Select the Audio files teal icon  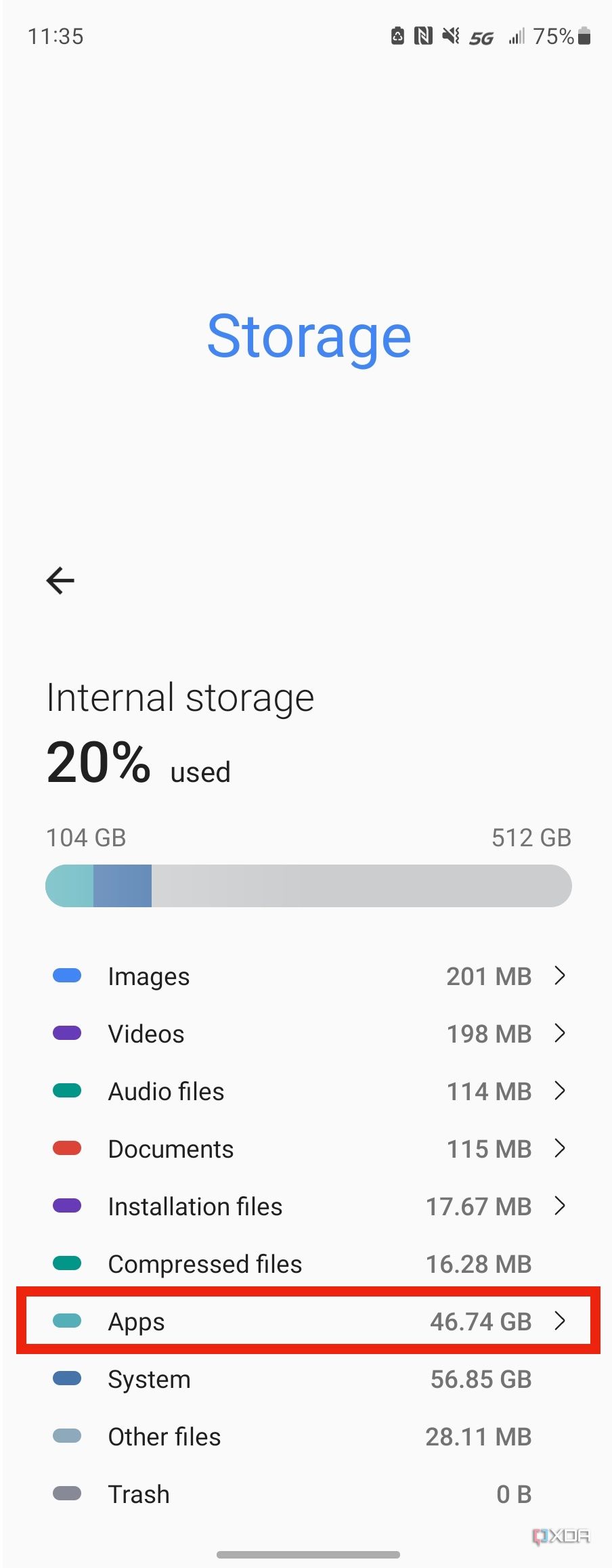click(66, 1091)
